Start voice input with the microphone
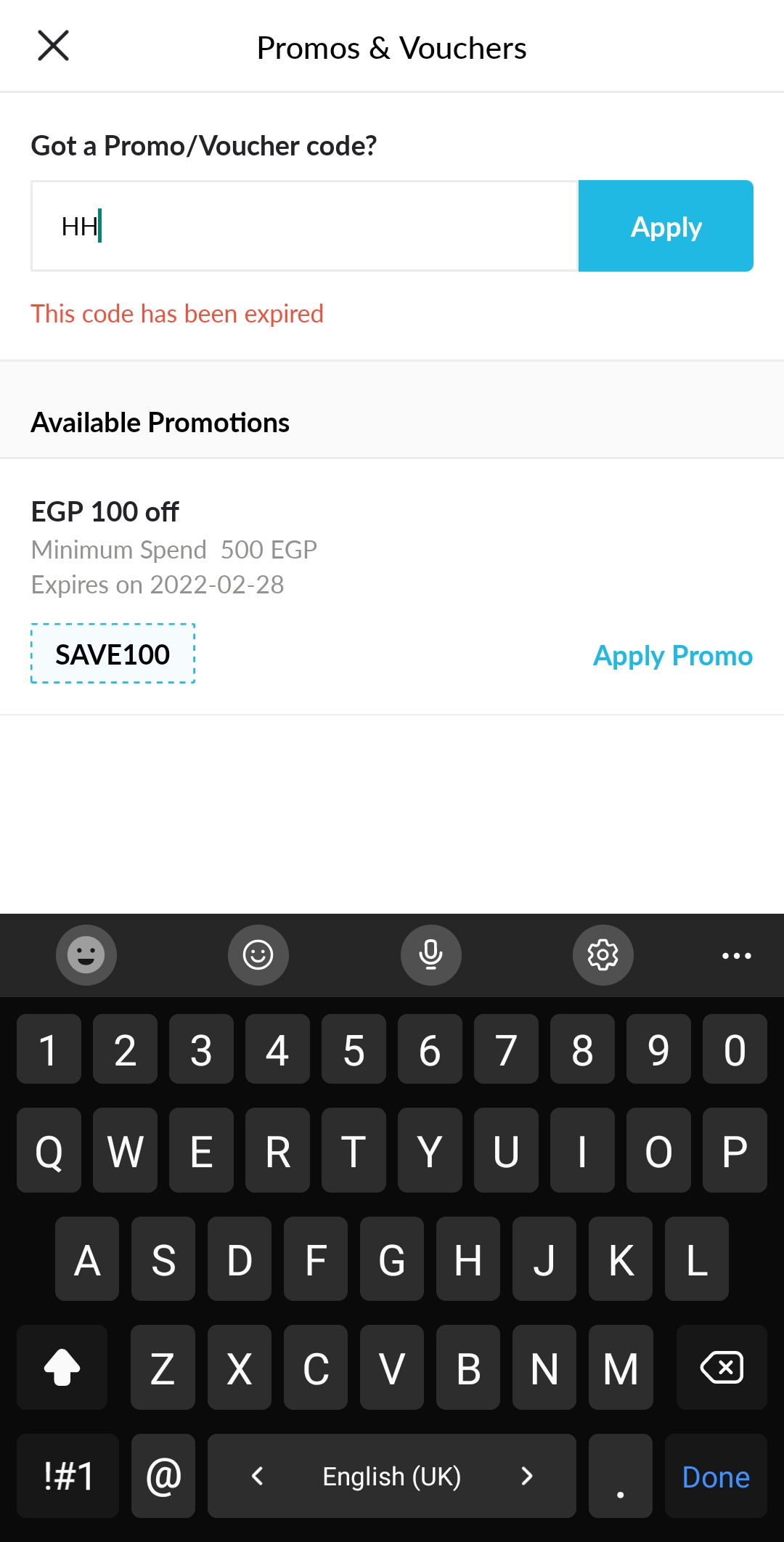 tap(430, 955)
